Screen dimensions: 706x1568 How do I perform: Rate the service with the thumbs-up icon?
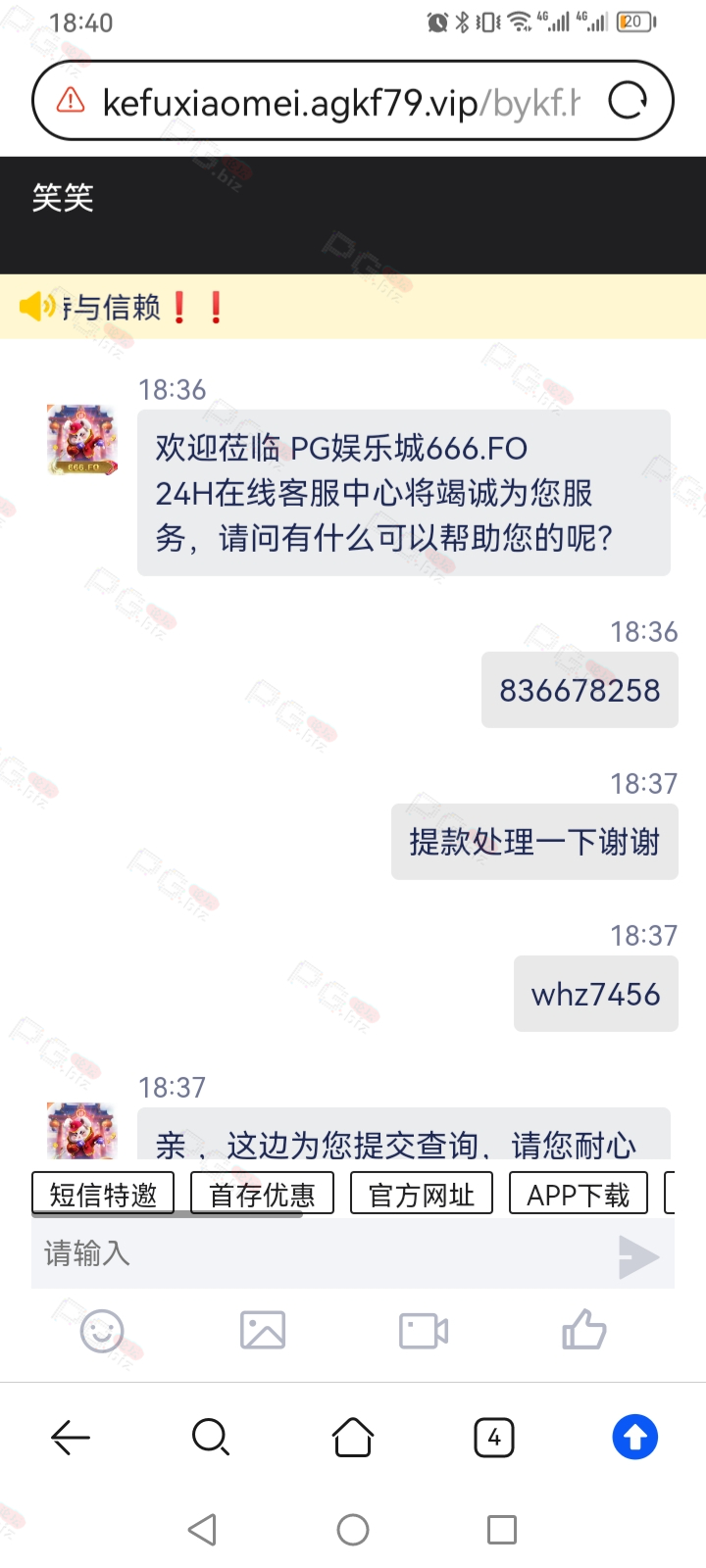point(583,1330)
